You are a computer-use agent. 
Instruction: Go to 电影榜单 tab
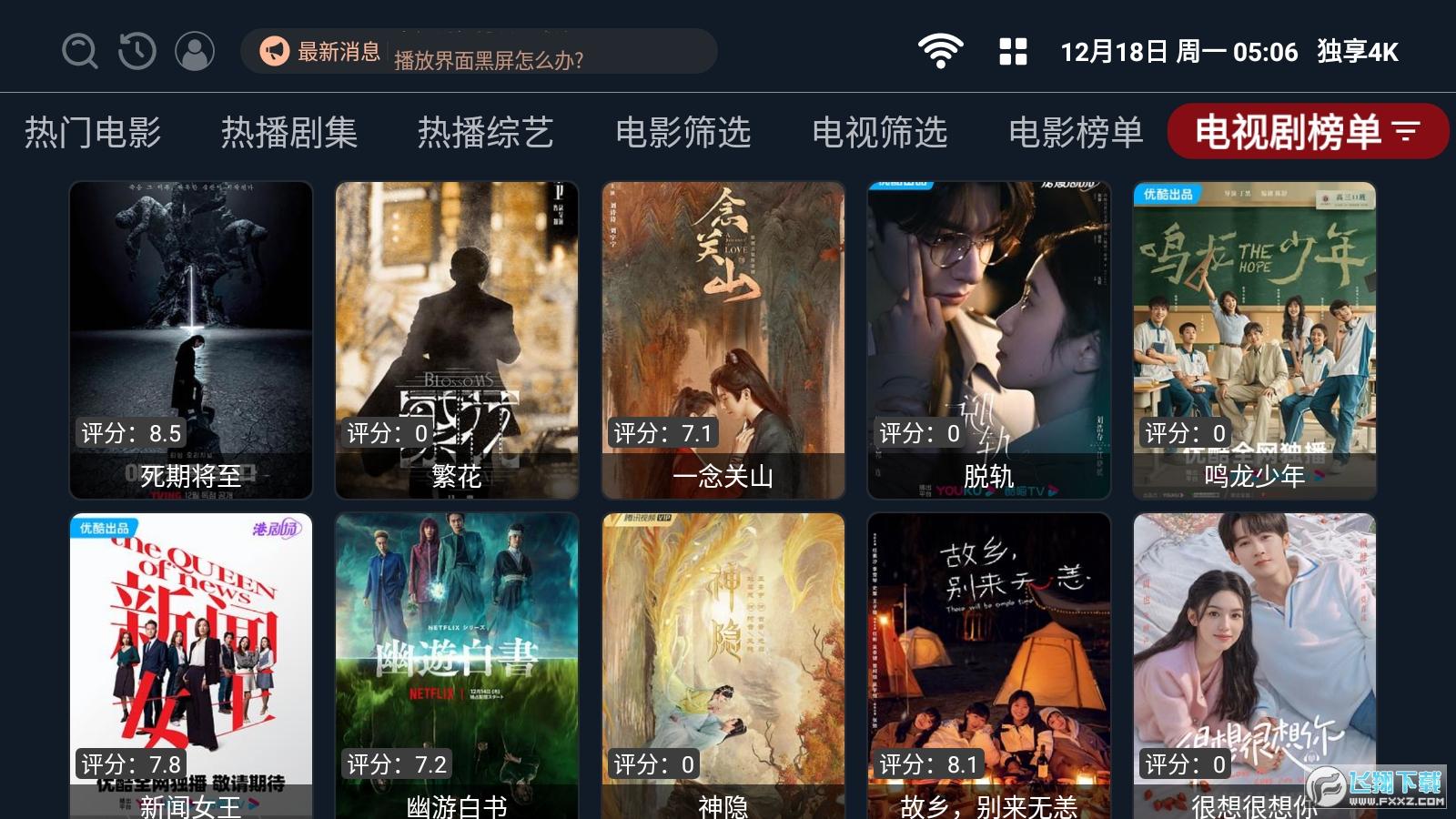pyautogui.click(x=1076, y=133)
